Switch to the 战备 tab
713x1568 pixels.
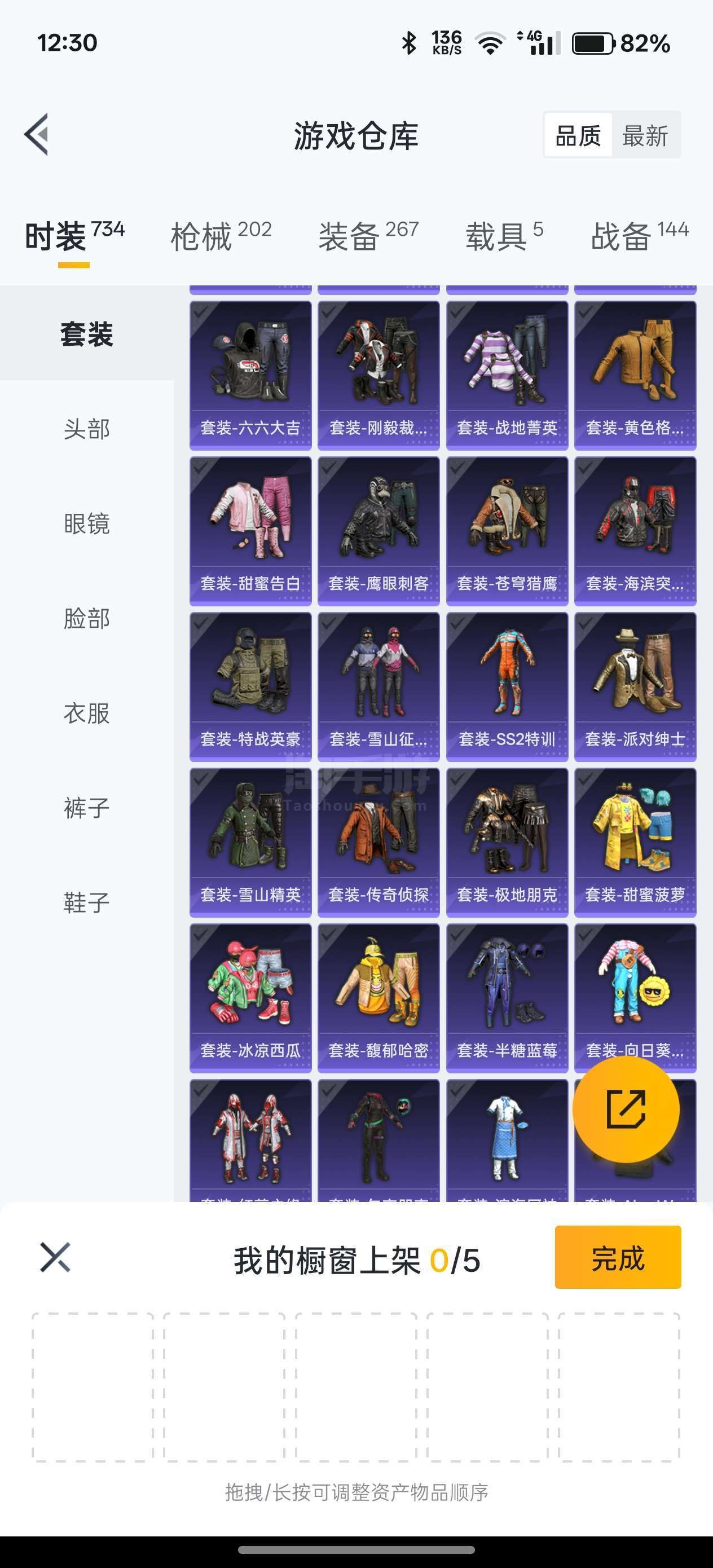[640, 236]
